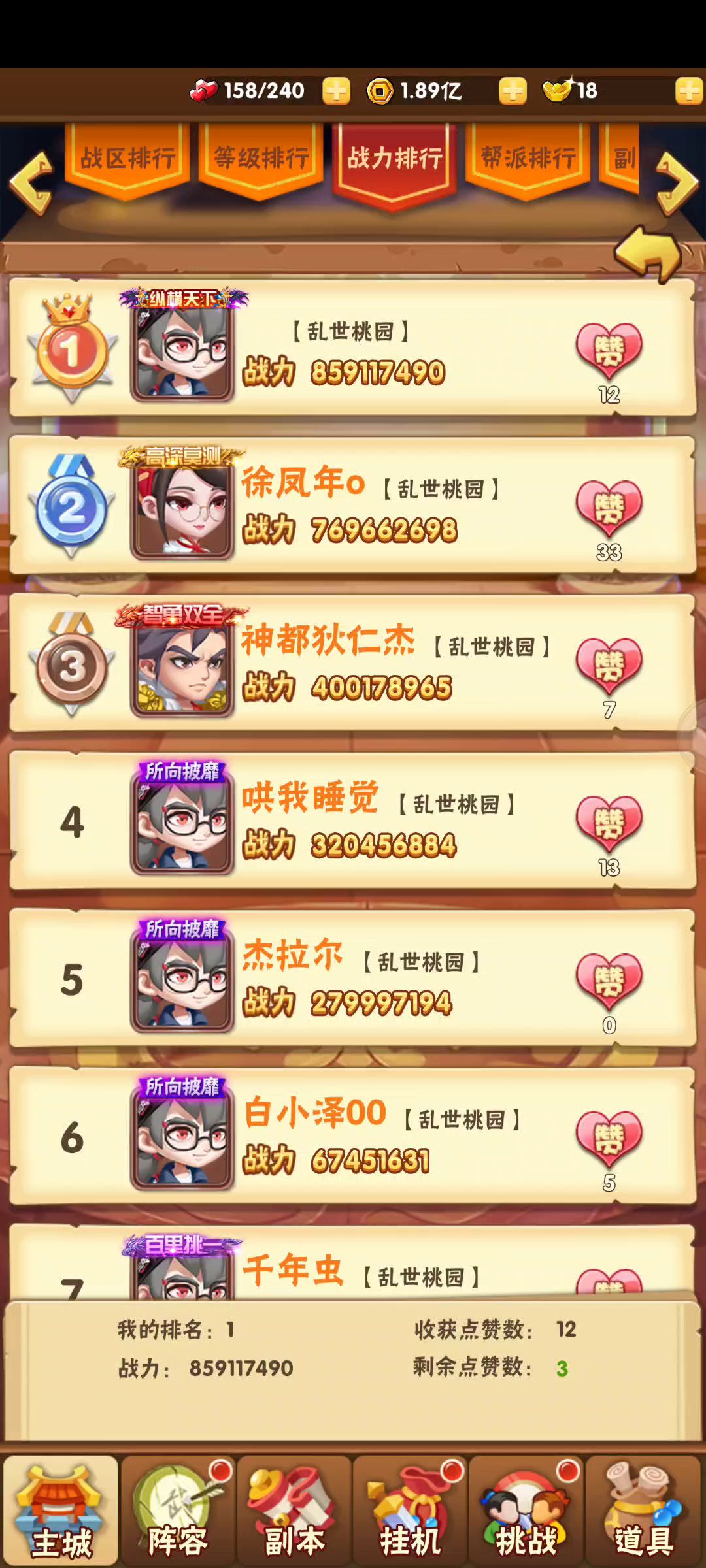Image resolution: width=706 pixels, height=1568 pixels.
Task: Open the 挑战 section
Action: click(x=526, y=1512)
